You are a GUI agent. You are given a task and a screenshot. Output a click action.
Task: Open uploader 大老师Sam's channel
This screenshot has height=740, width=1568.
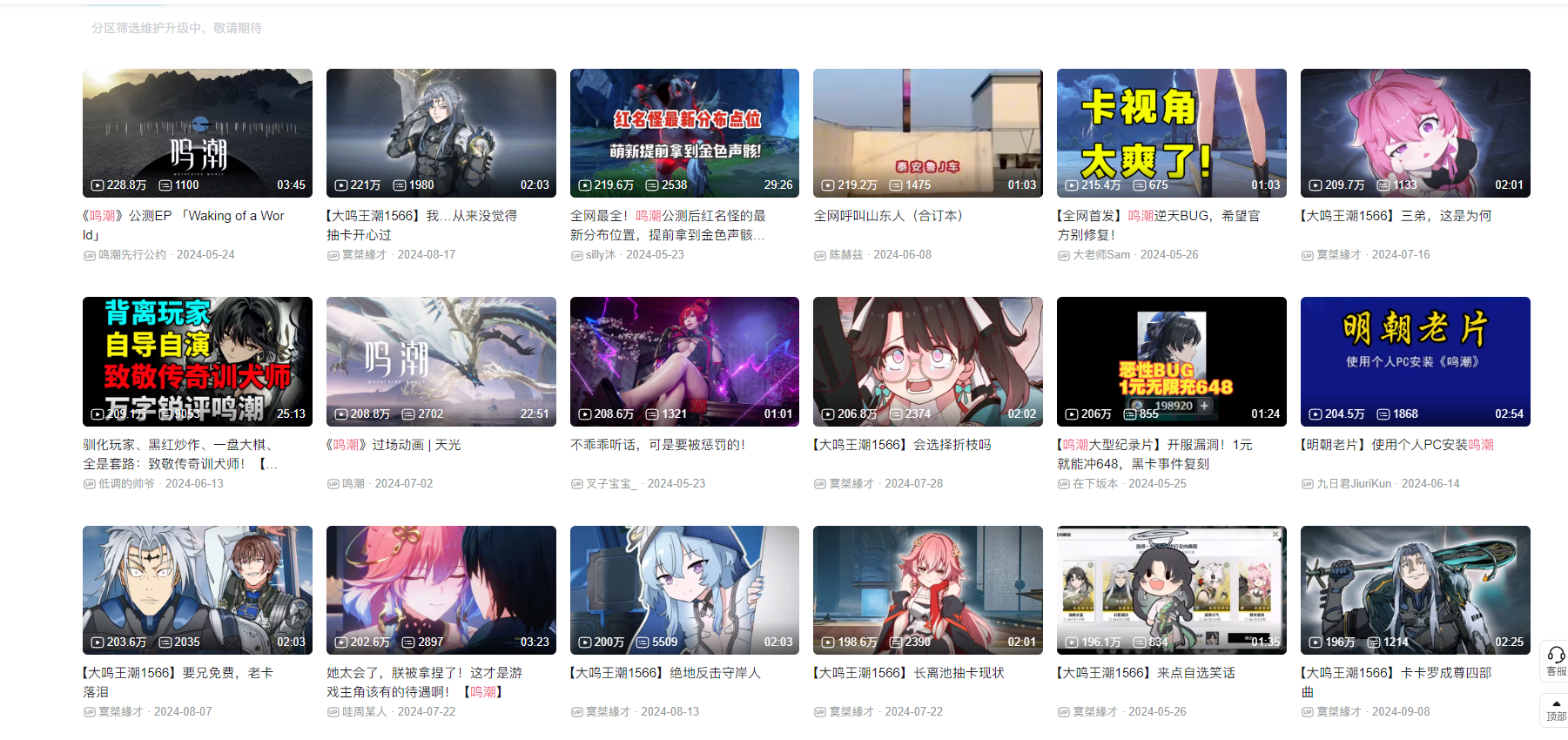click(x=1100, y=255)
